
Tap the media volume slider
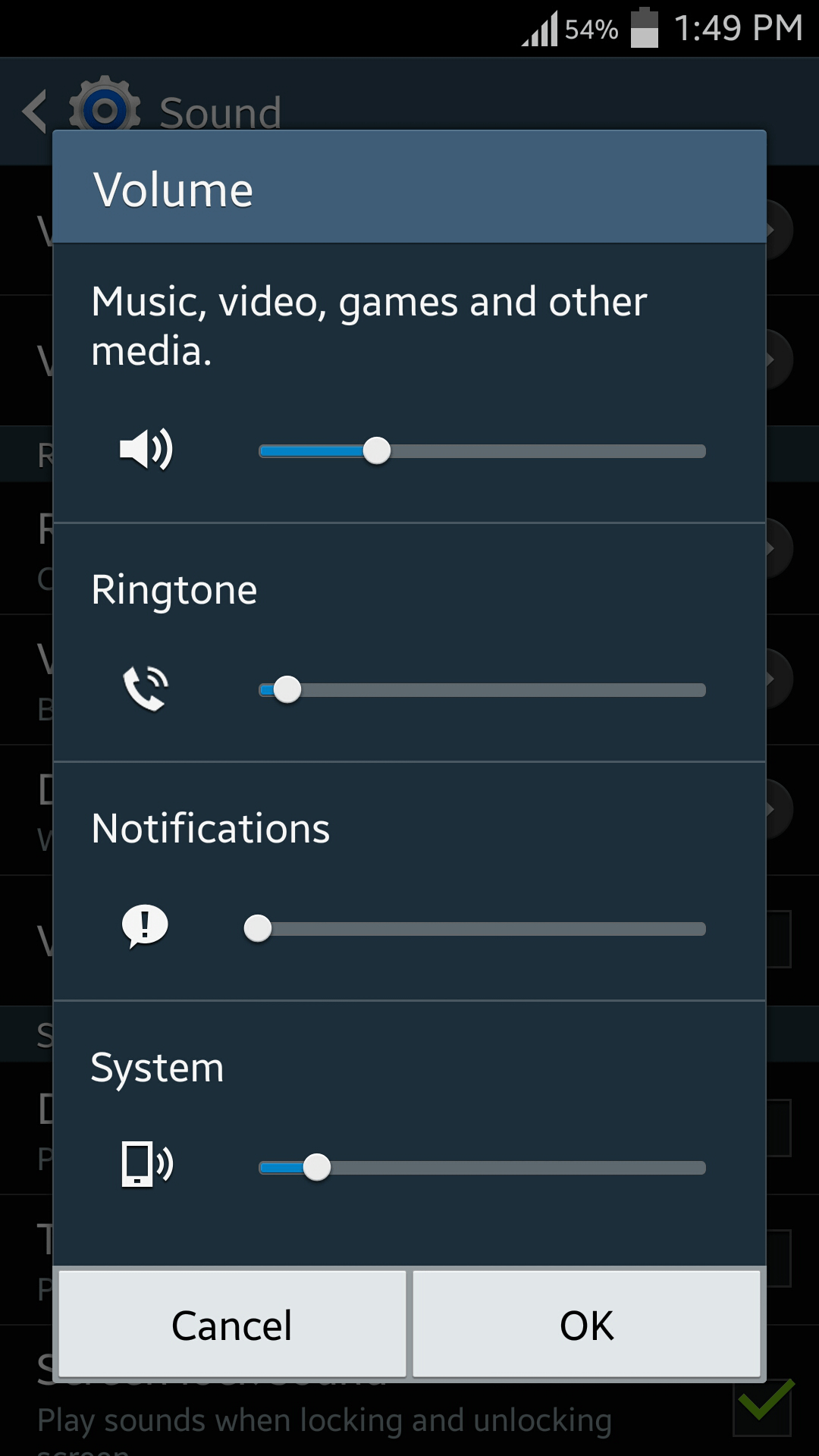[482, 451]
